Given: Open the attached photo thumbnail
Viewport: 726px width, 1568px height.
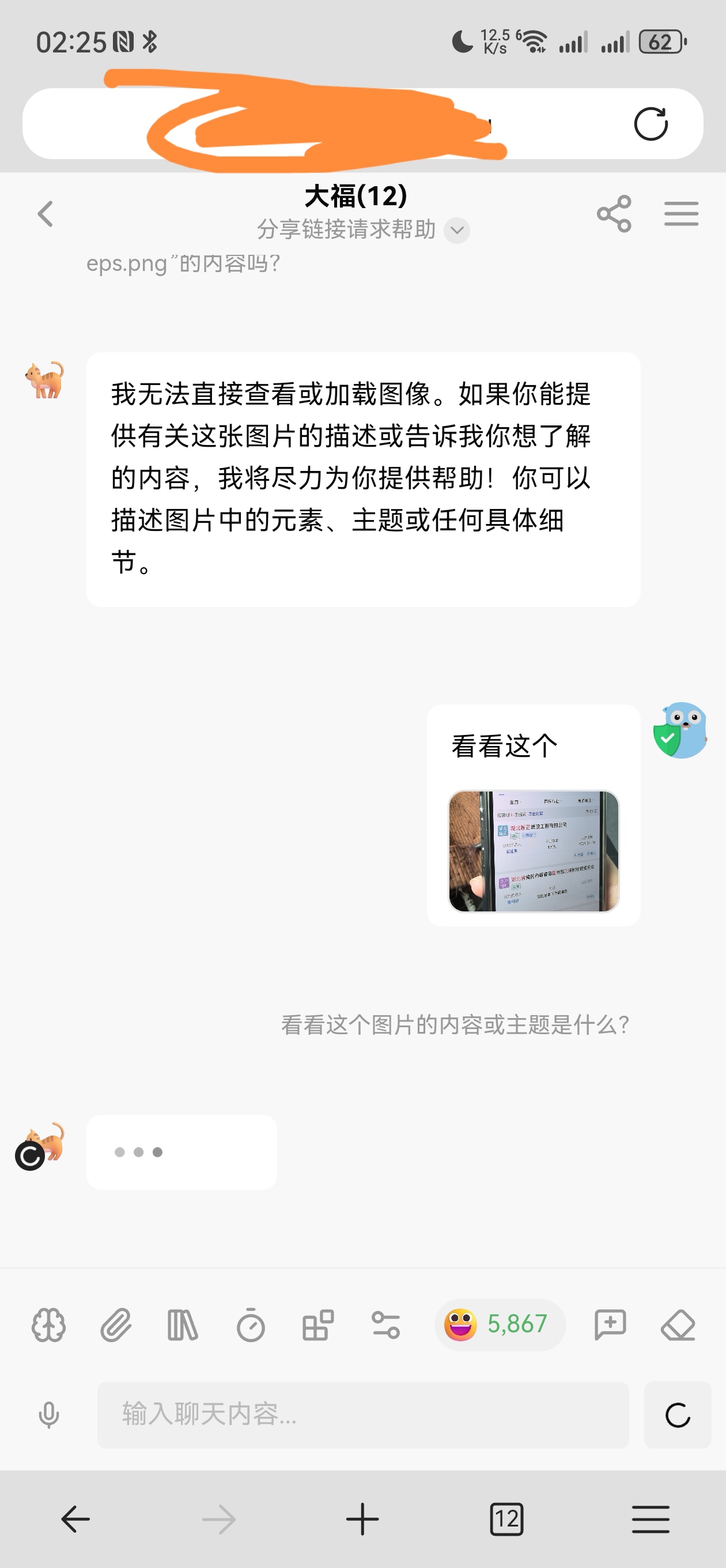Looking at the screenshot, I should 534,851.
